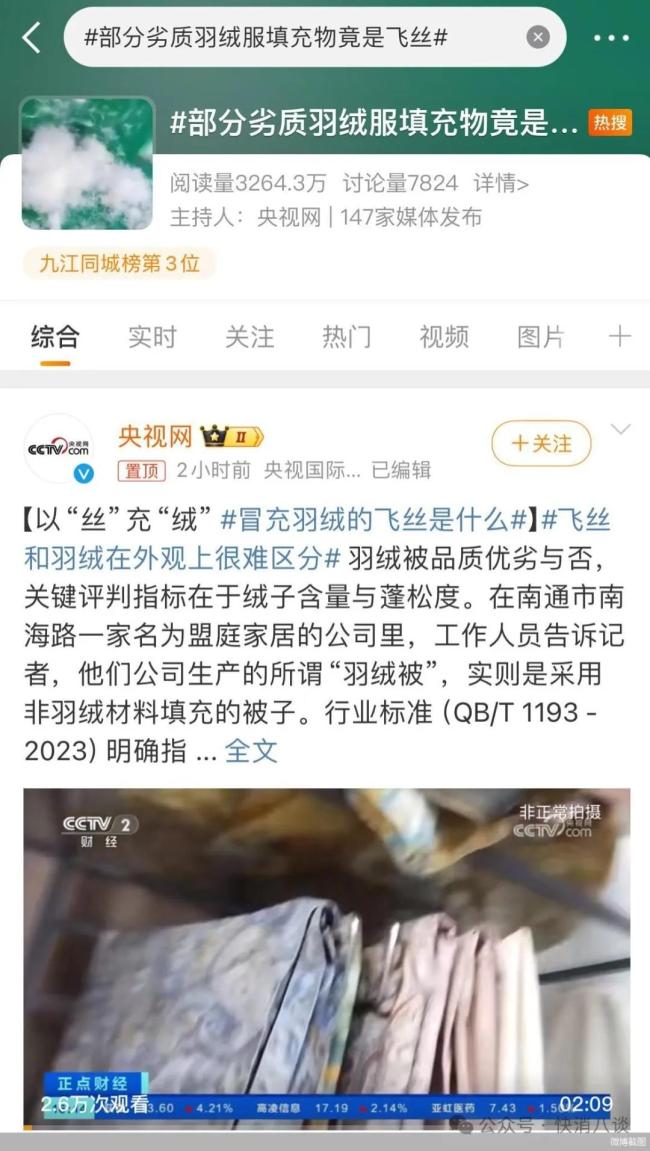This screenshot has width=650, height=1151.
Task: Switch to the 视频 tab
Action: 443,337
